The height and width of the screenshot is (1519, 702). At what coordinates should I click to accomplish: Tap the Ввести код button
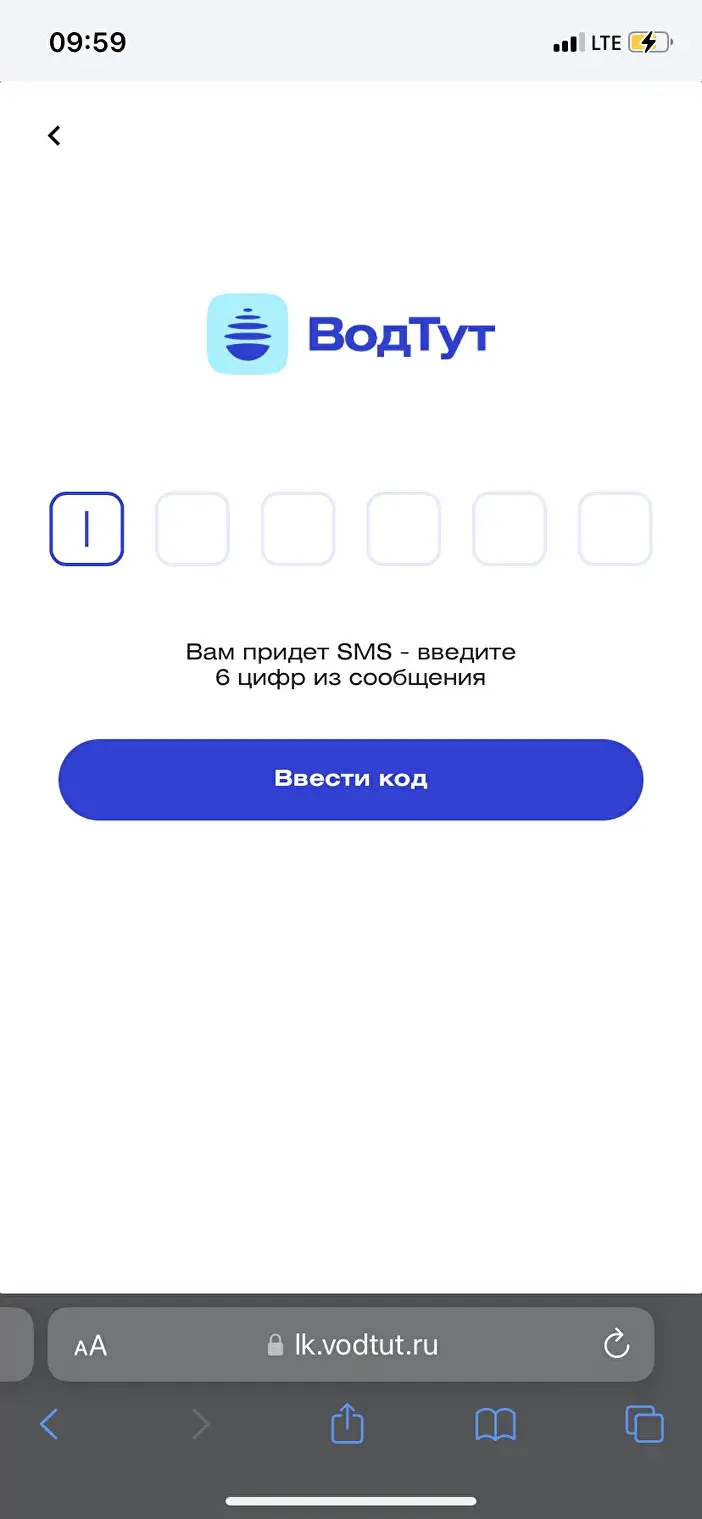tap(351, 779)
